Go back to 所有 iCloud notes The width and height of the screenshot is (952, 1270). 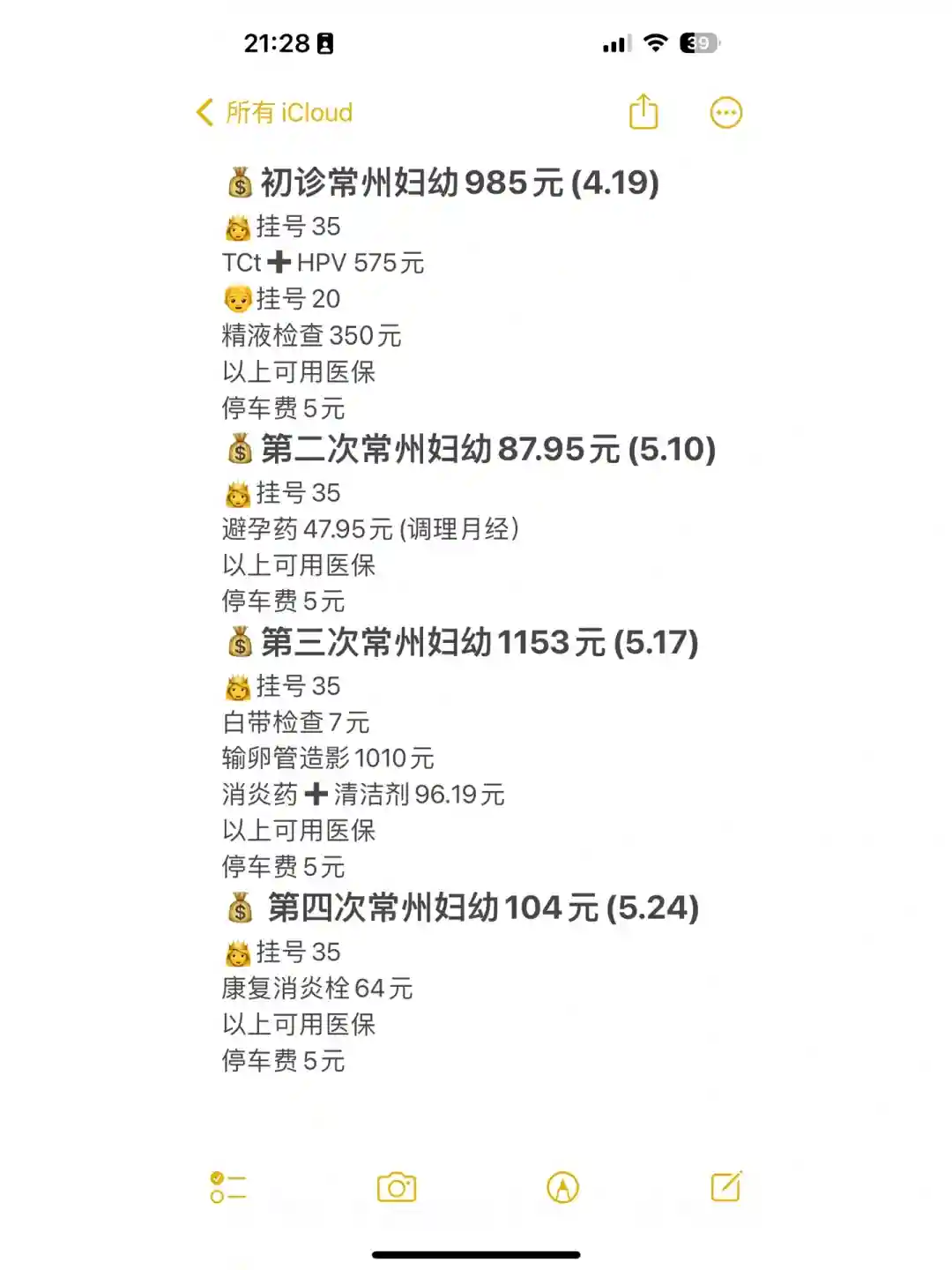tap(274, 113)
